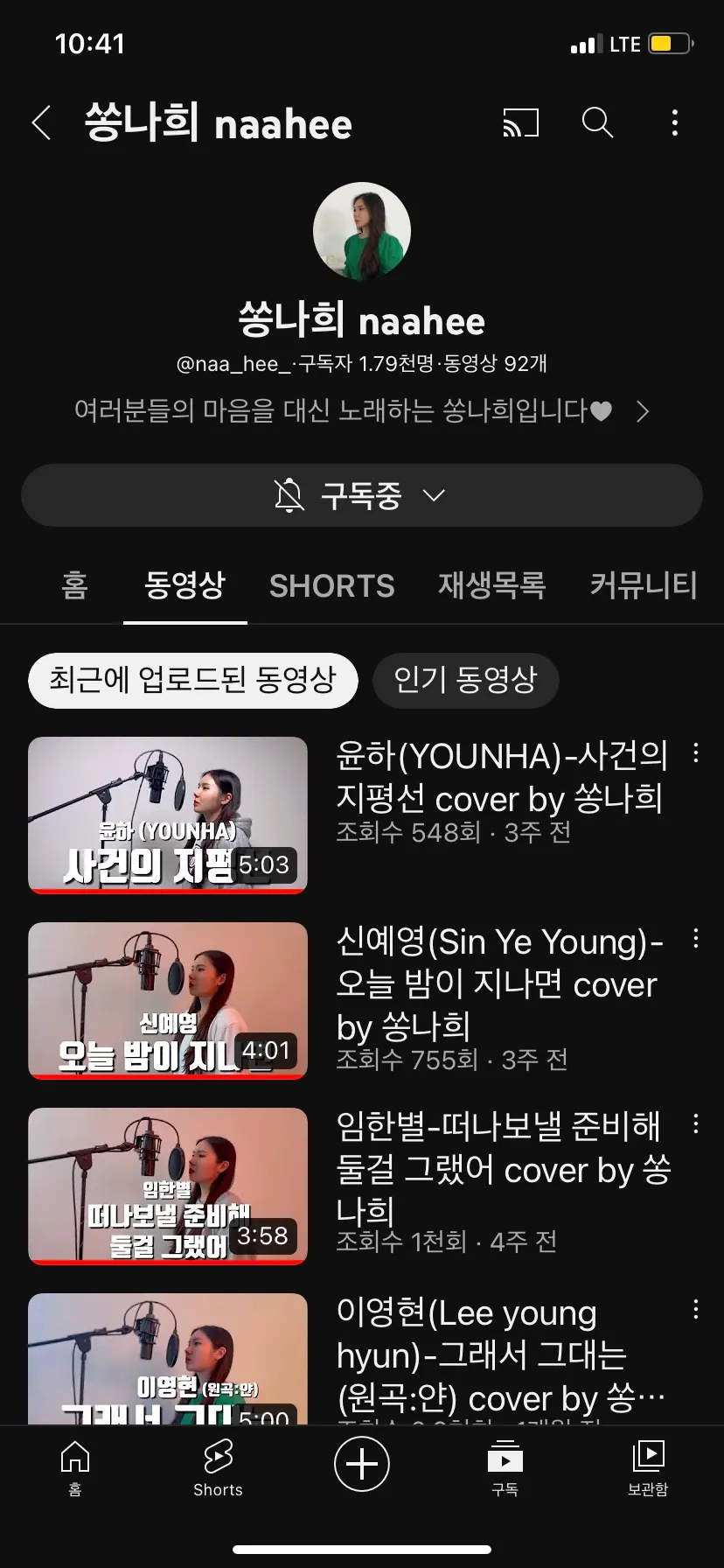Open the three-dot channel options menu
Screen dimensions: 724x1568
(x=674, y=123)
